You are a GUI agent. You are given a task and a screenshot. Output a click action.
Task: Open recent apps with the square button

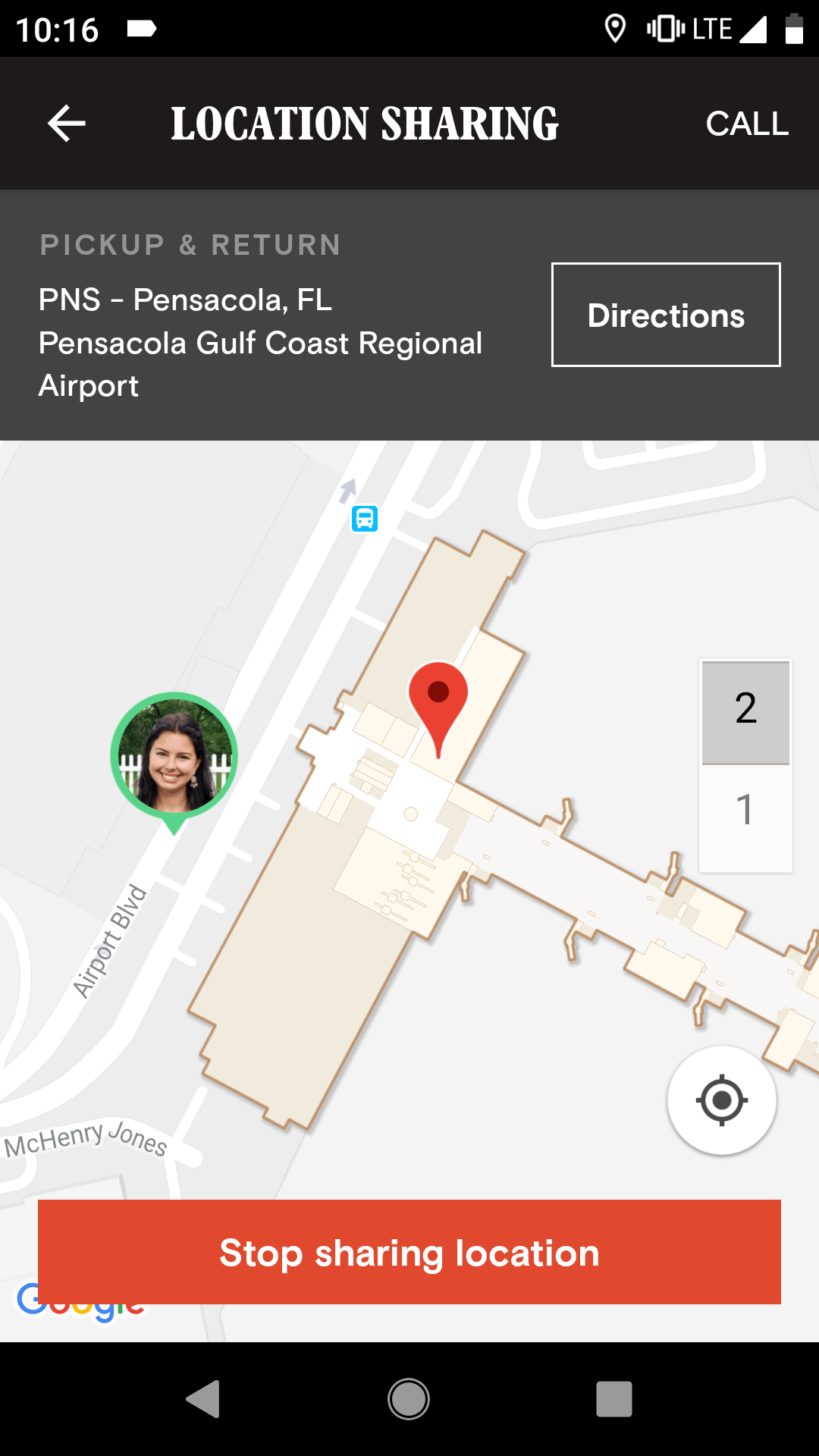(613, 1398)
